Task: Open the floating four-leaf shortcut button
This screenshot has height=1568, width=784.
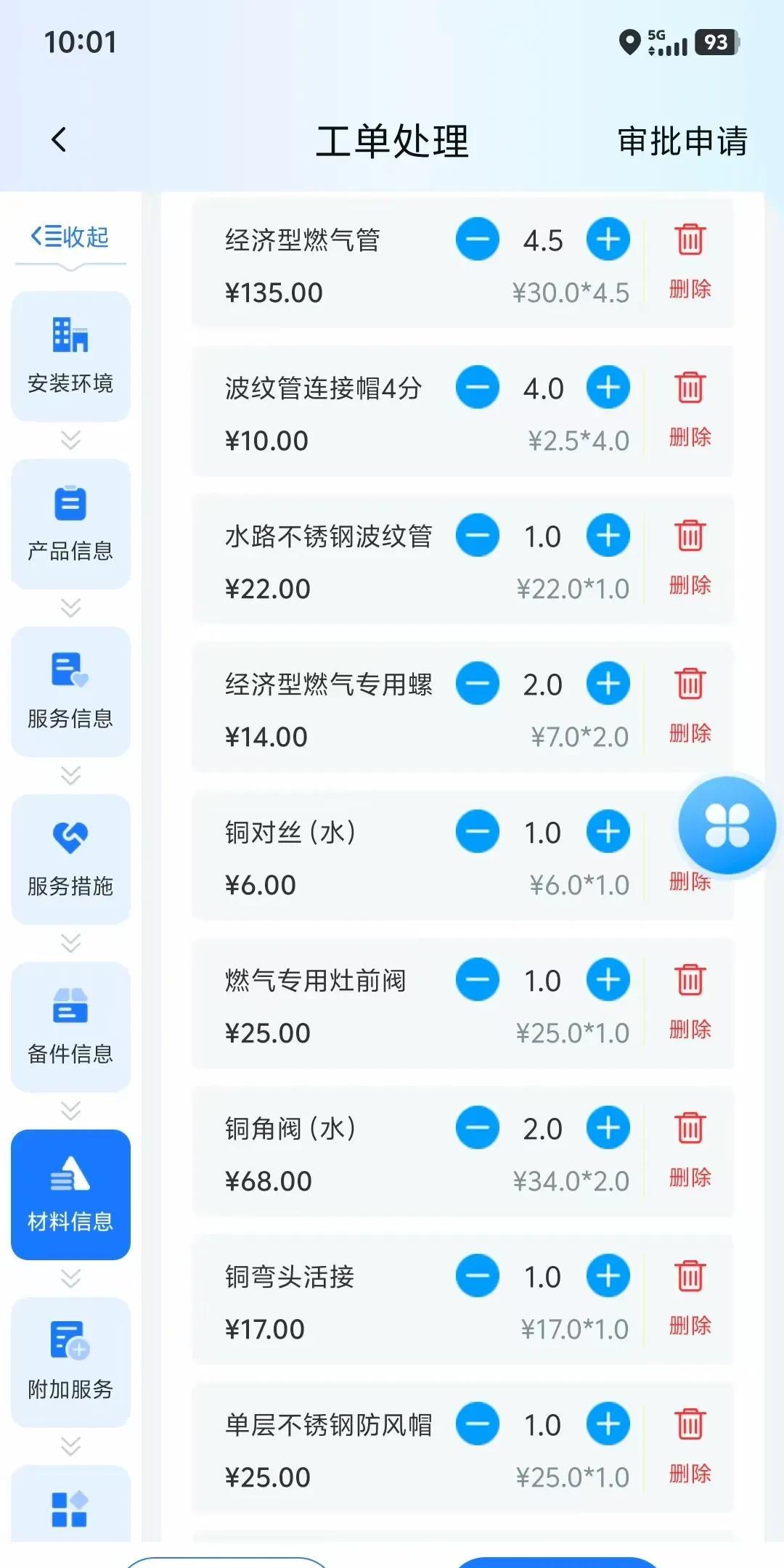Action: (727, 825)
